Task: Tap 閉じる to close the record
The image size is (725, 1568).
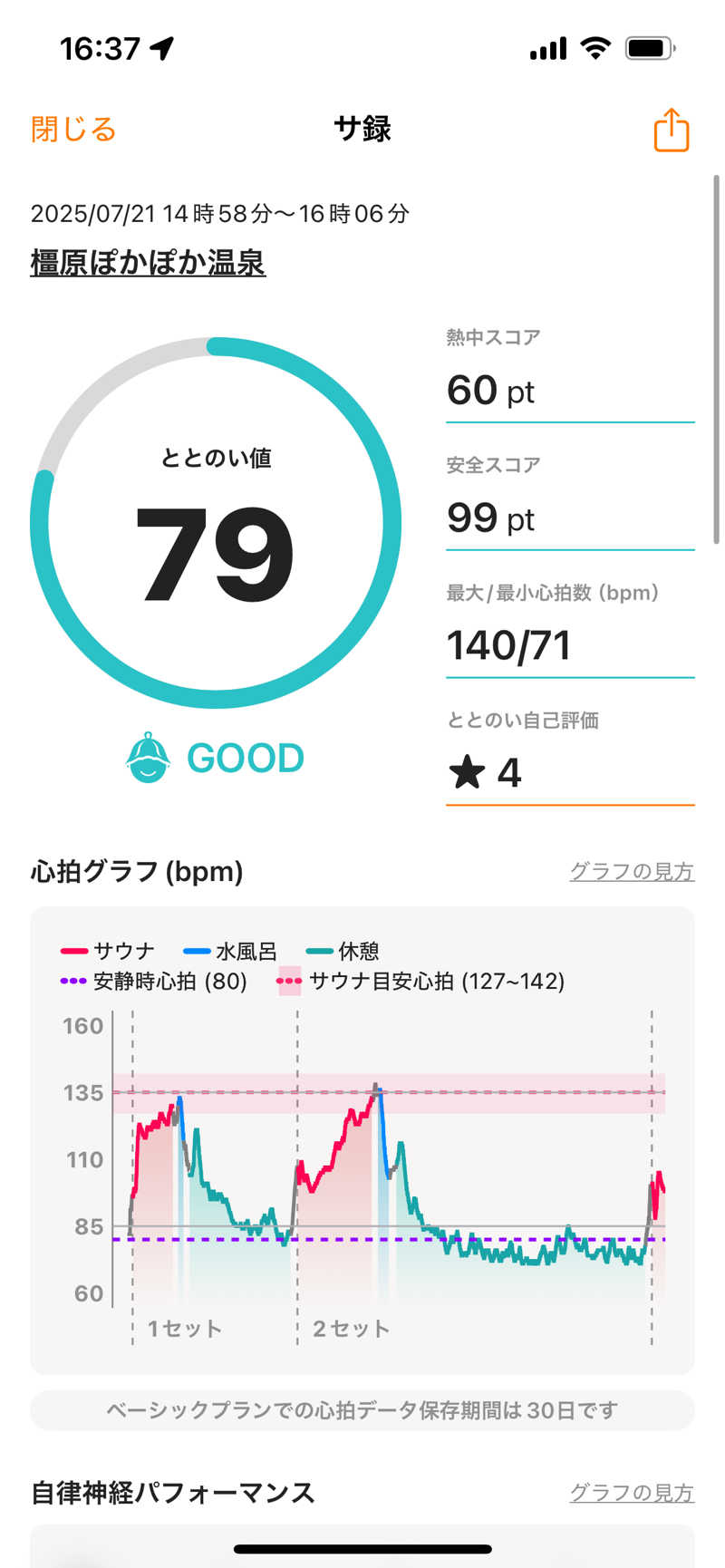Action: [x=73, y=130]
